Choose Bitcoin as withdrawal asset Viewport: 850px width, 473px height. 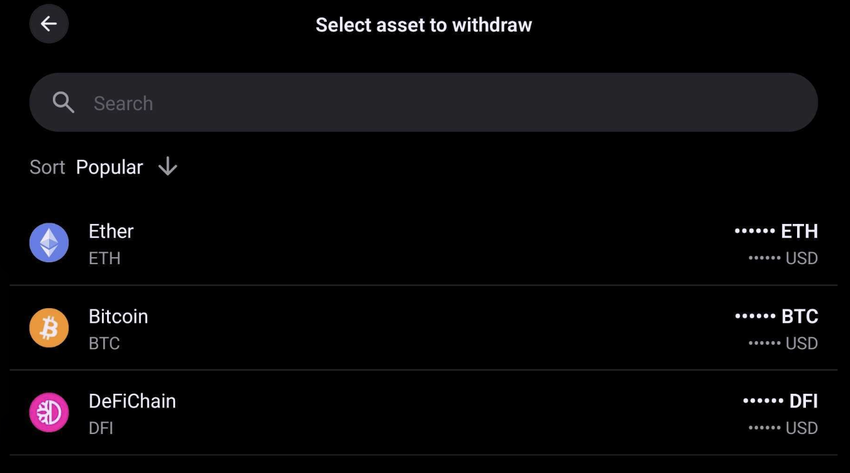[424, 328]
